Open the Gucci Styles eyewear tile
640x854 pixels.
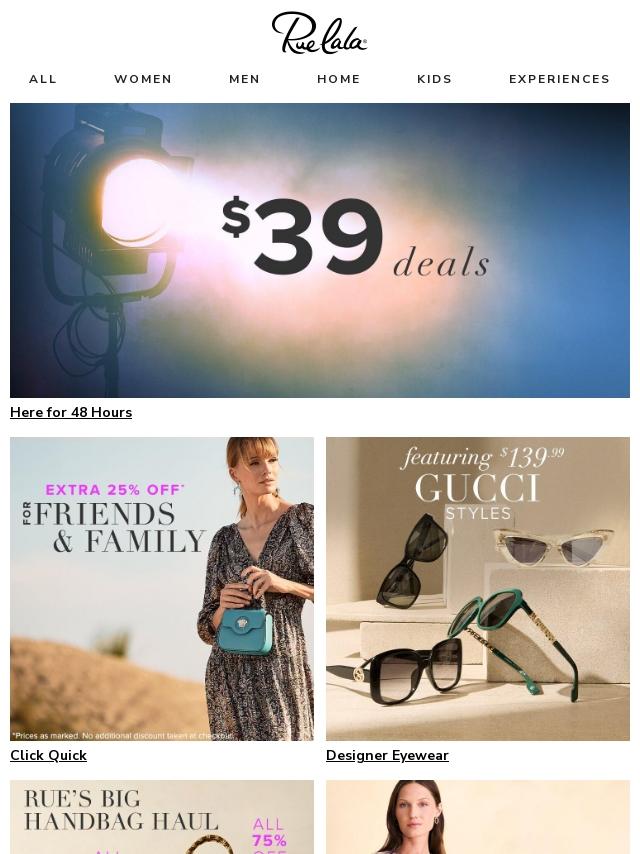[x=478, y=588]
